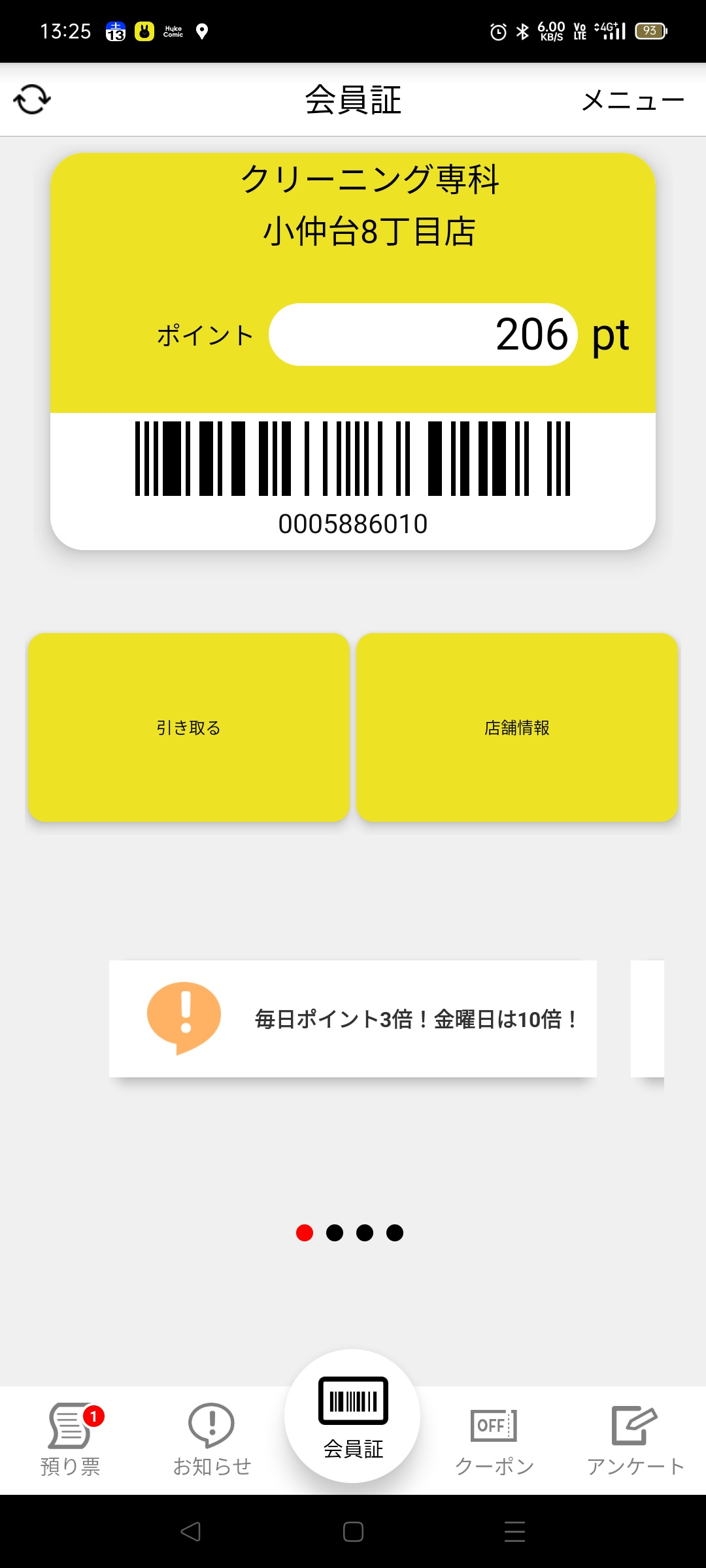706x1568 pixels.
Task: Open 店舗情報 store information
Action: point(517,727)
